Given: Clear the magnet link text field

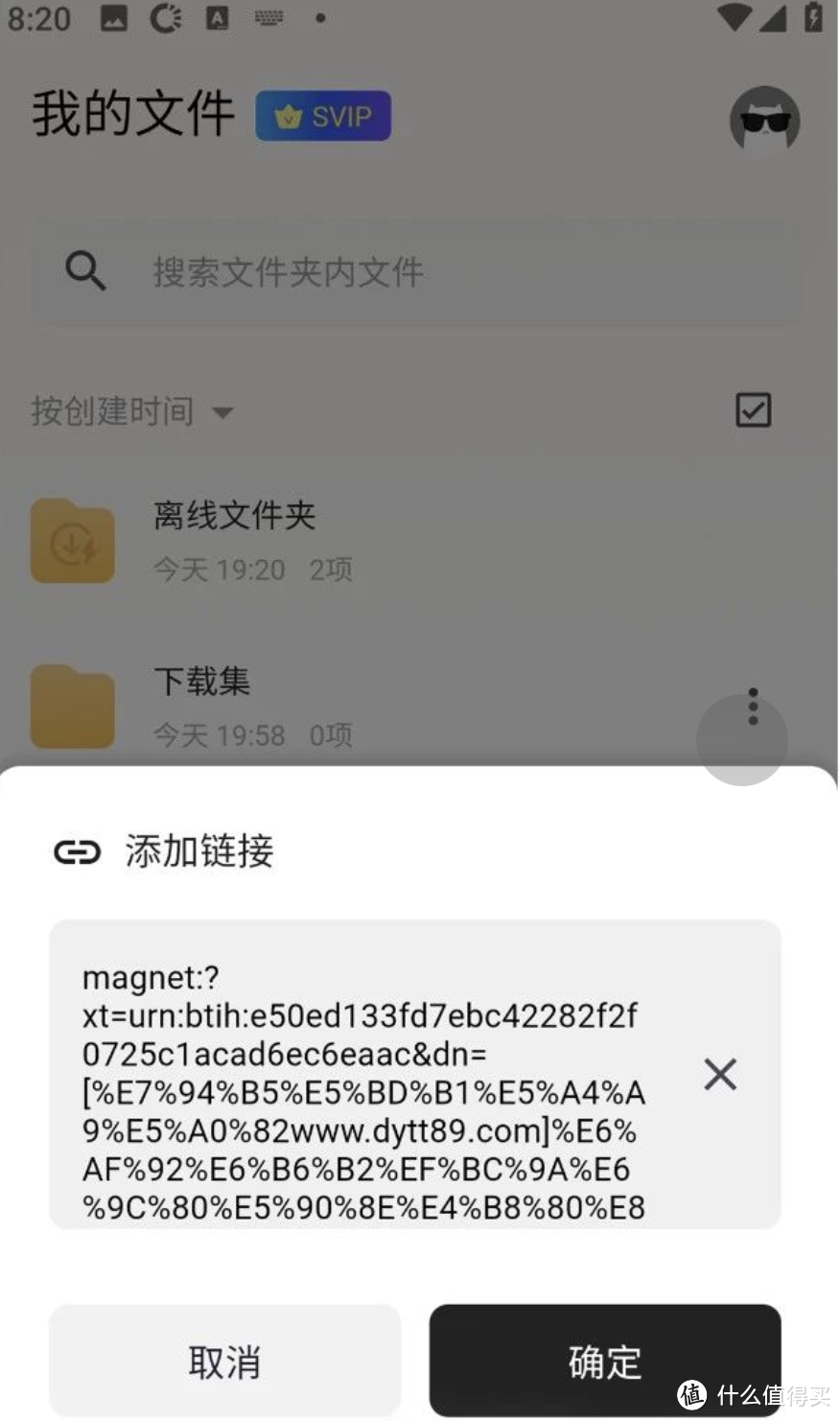Looking at the screenshot, I should (720, 1075).
